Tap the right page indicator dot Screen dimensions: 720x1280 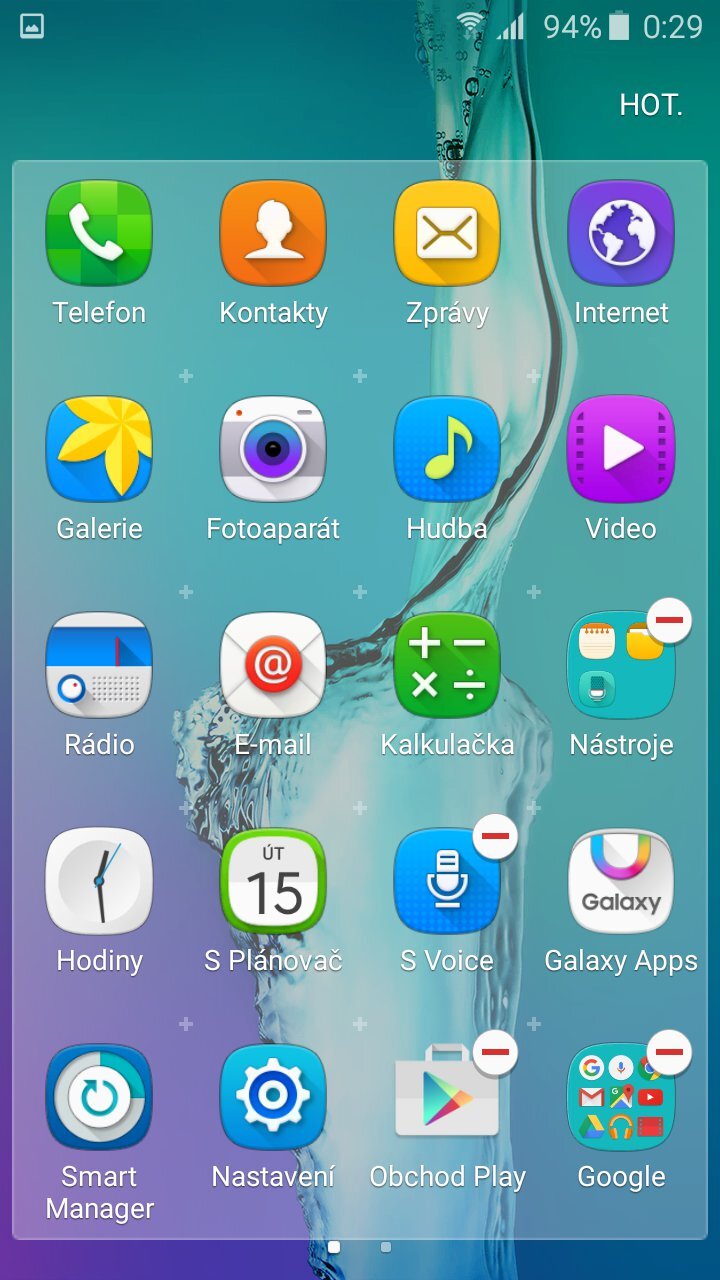pyautogui.click(x=384, y=1248)
